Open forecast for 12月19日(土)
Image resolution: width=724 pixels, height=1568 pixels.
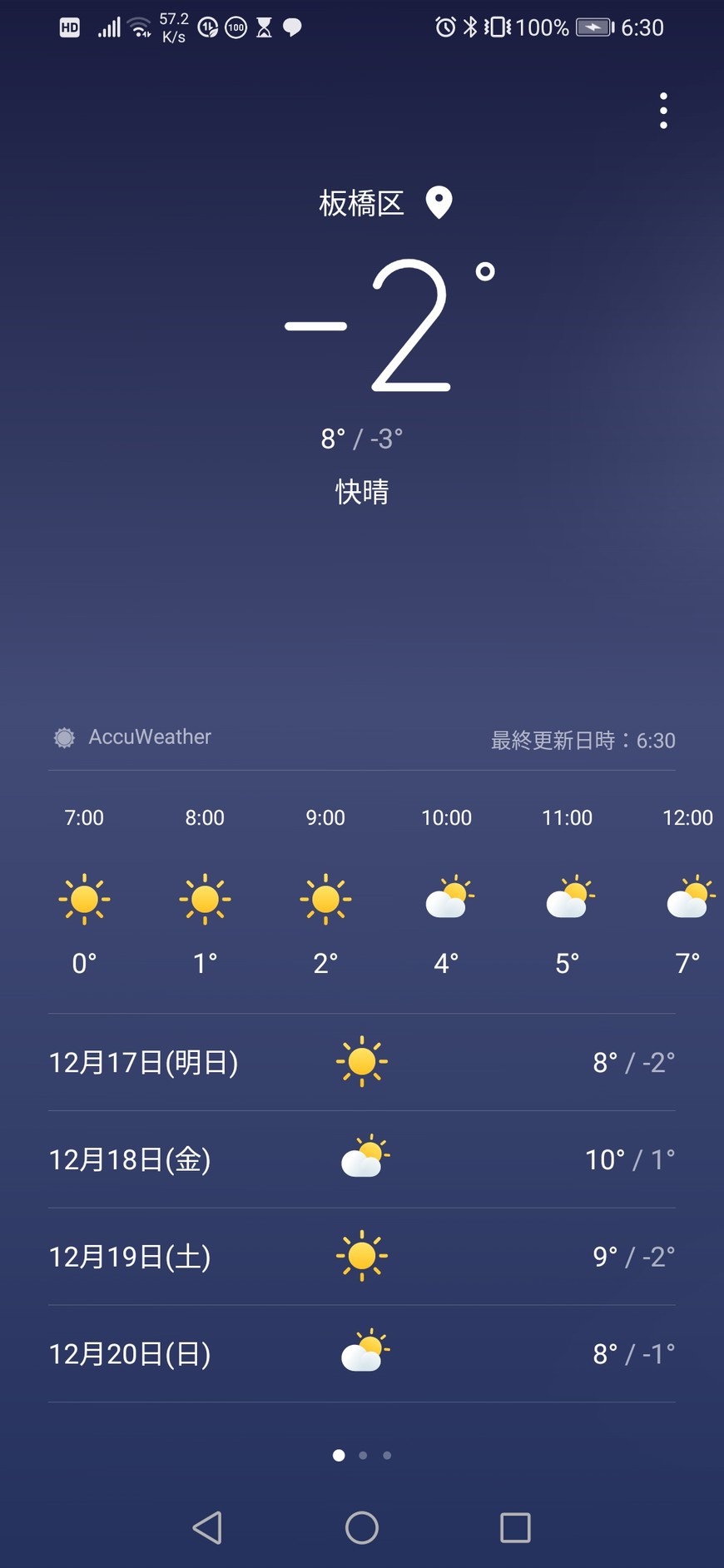point(362,1256)
